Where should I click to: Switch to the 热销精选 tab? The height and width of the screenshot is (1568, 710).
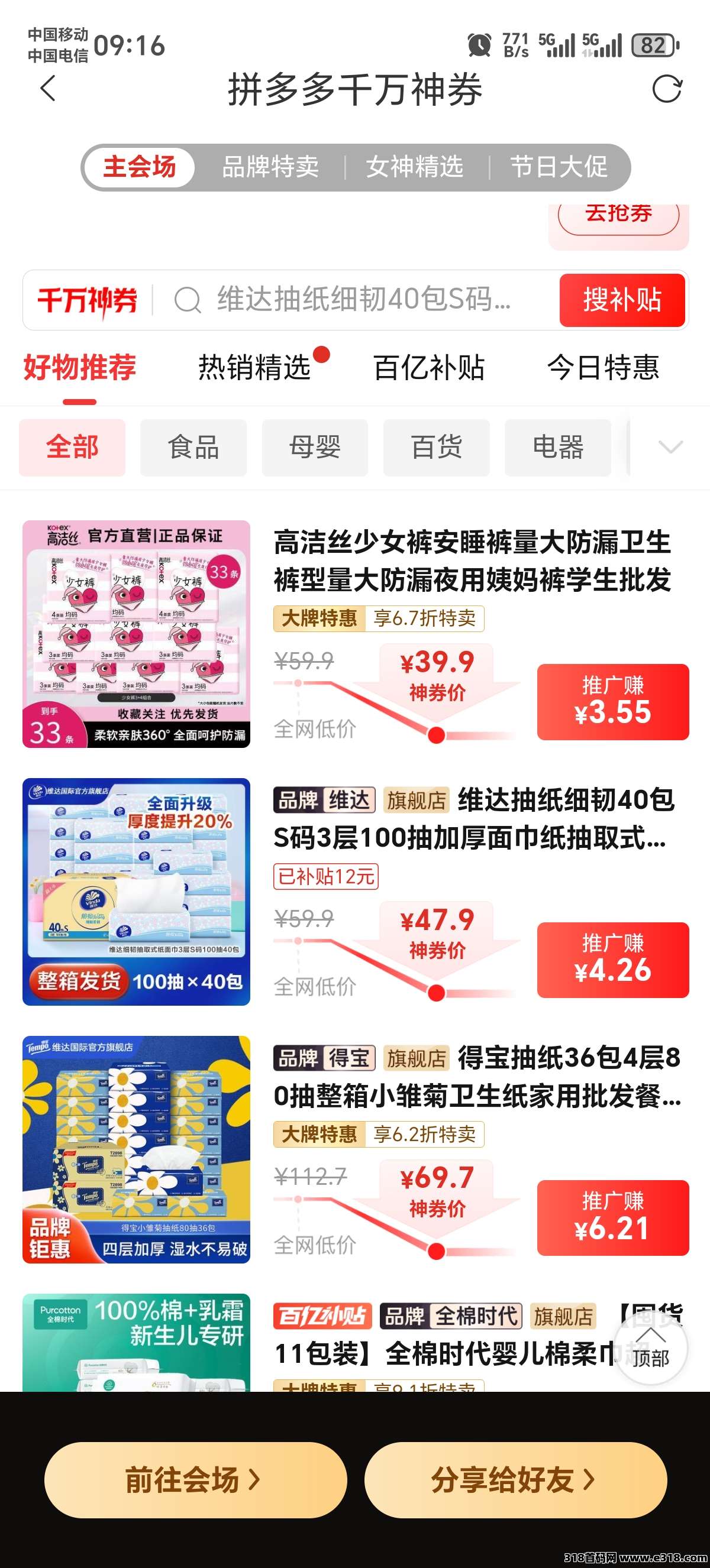254,368
